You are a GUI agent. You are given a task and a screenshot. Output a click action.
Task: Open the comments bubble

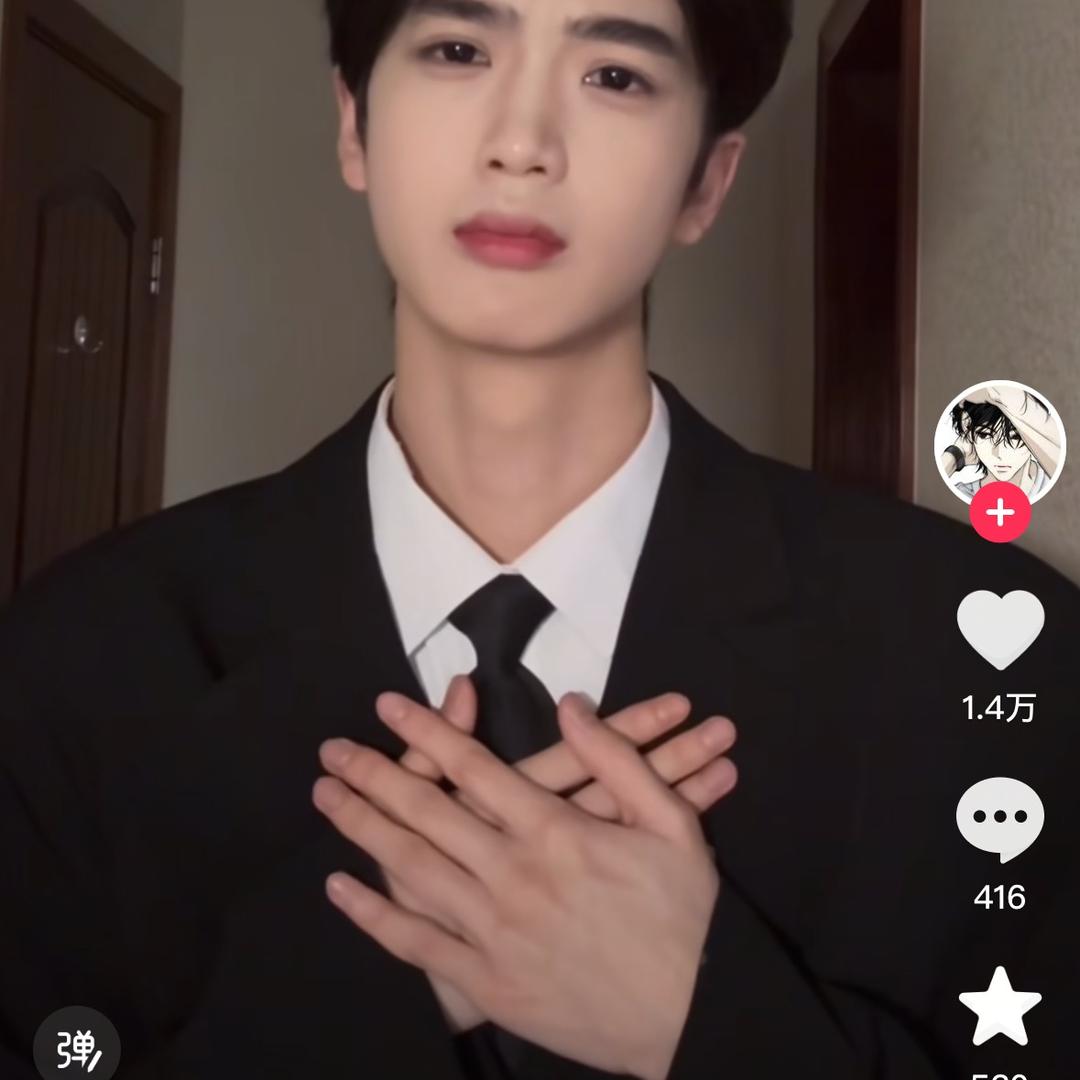point(1000,819)
